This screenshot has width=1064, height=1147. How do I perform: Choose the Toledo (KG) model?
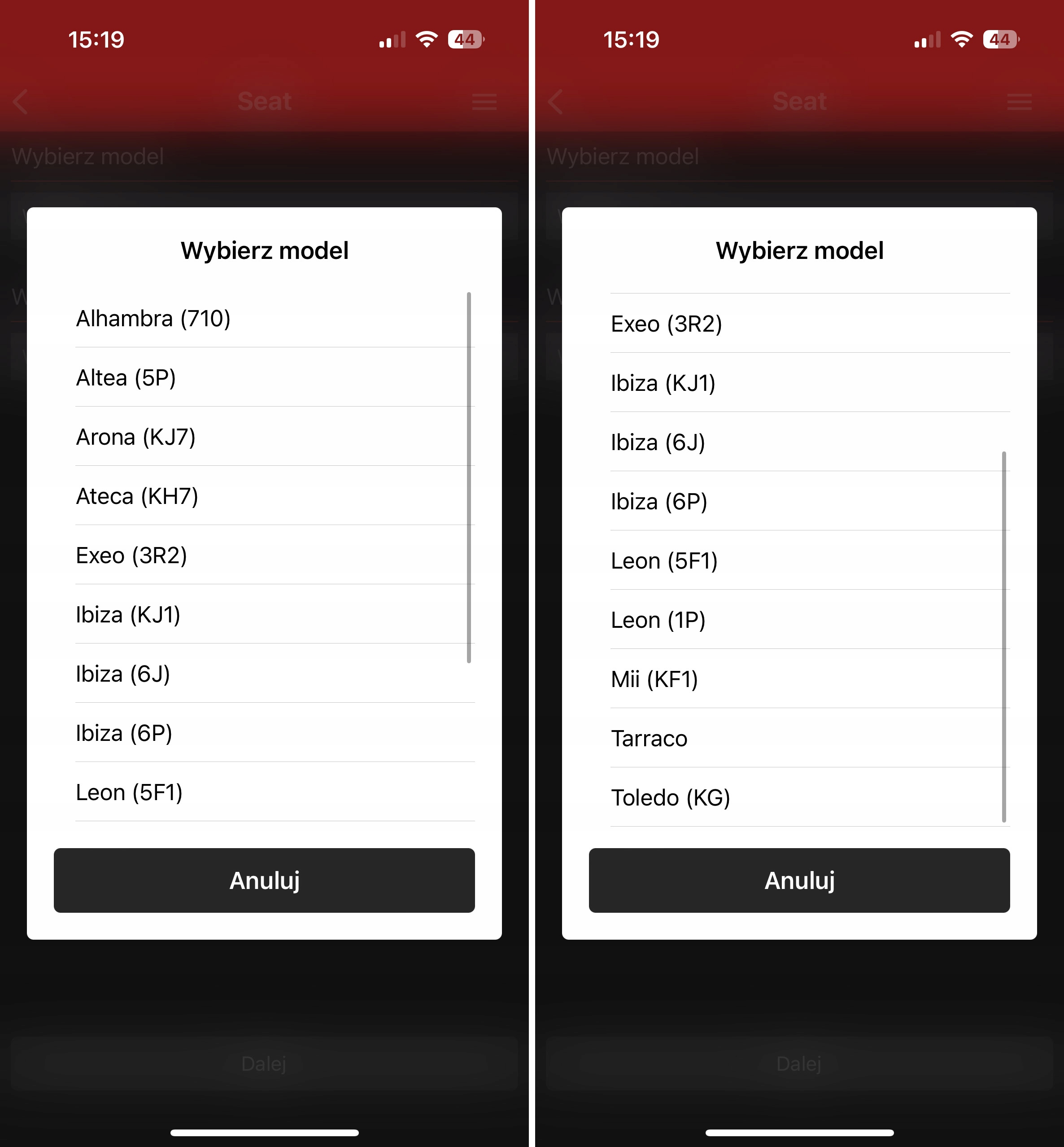pos(671,798)
